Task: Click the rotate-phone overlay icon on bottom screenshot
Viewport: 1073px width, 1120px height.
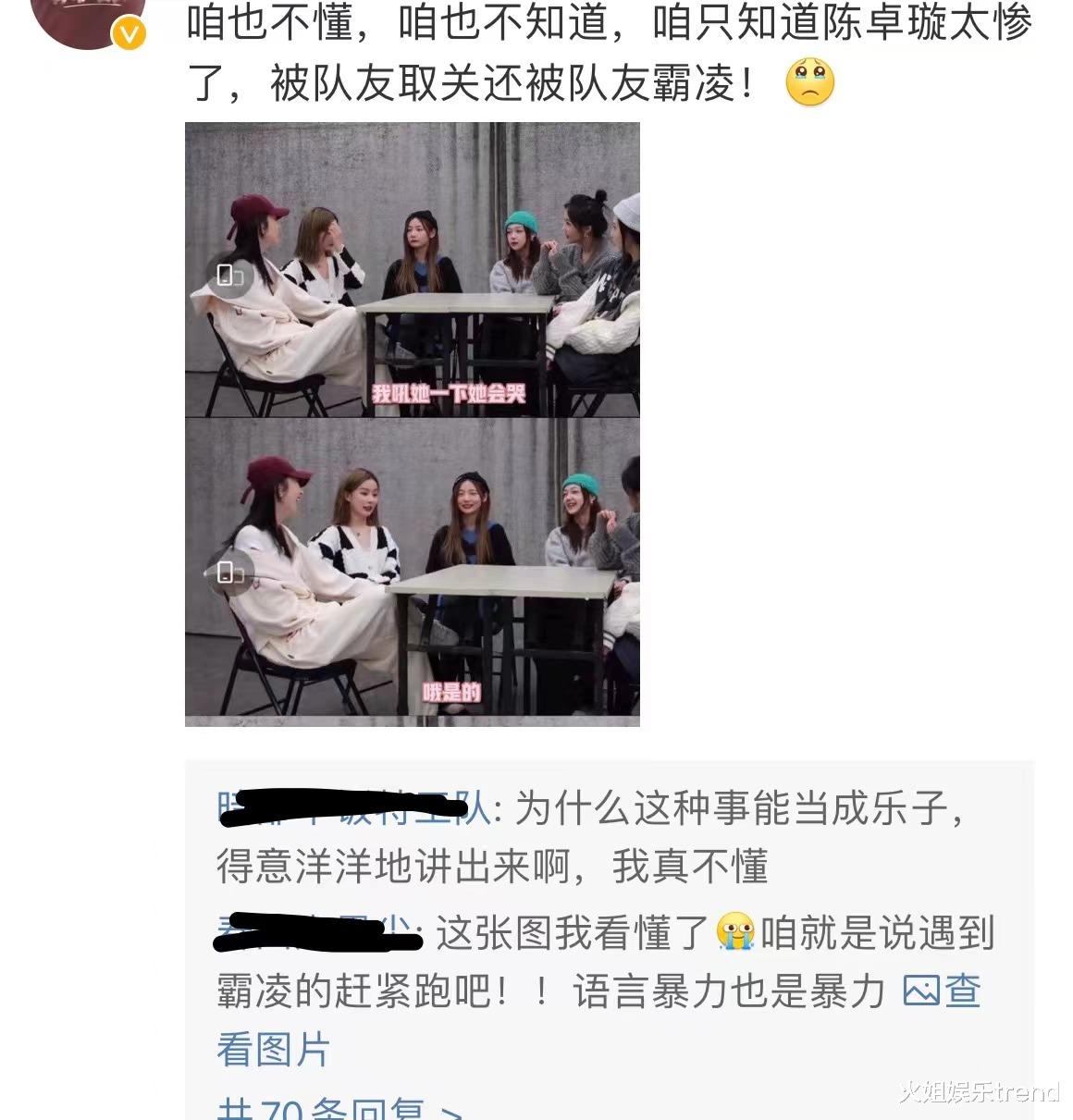Action: coord(230,573)
